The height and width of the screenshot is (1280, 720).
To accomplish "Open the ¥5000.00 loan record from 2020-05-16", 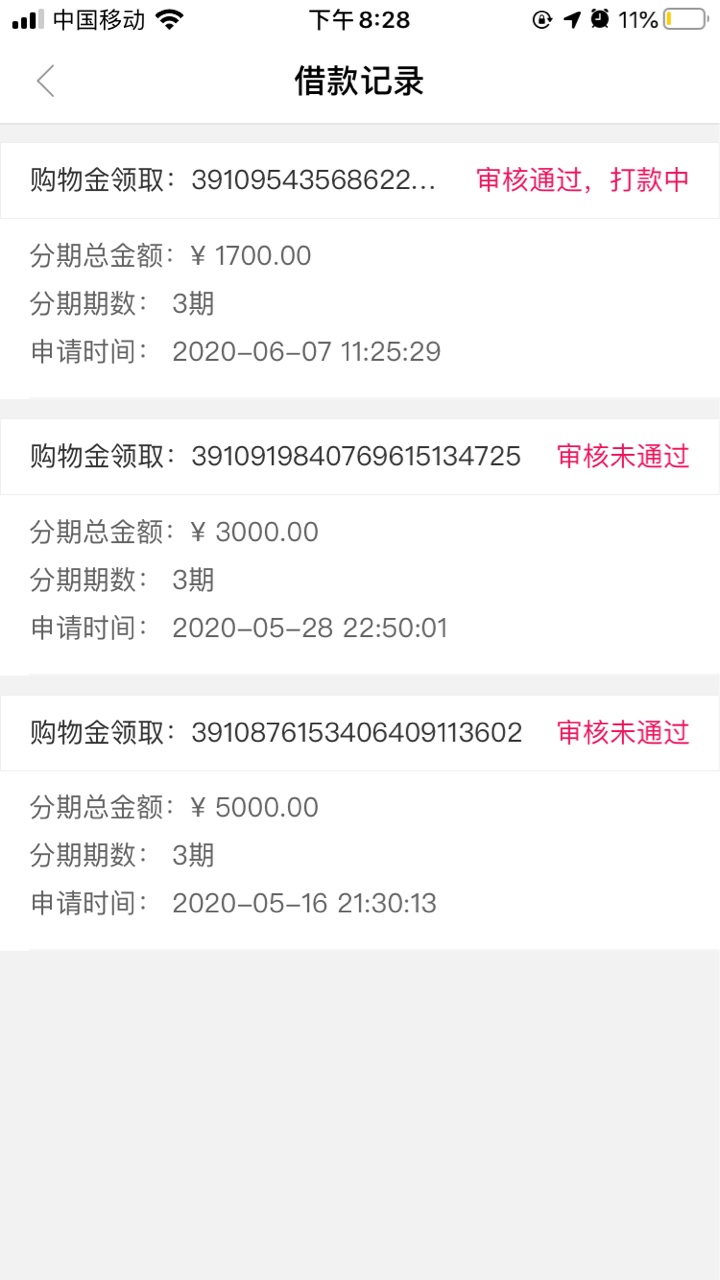I will pyautogui.click(x=360, y=822).
